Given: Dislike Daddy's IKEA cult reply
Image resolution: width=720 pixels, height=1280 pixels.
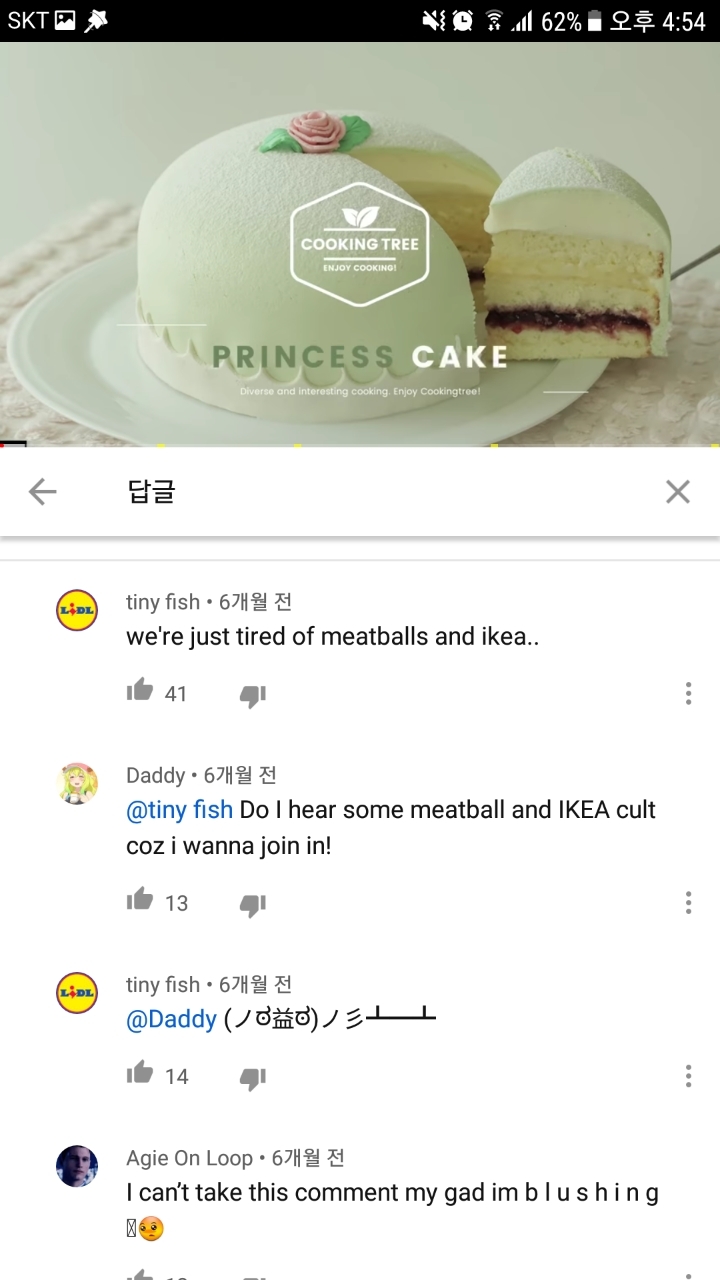Looking at the screenshot, I should tap(253, 904).
